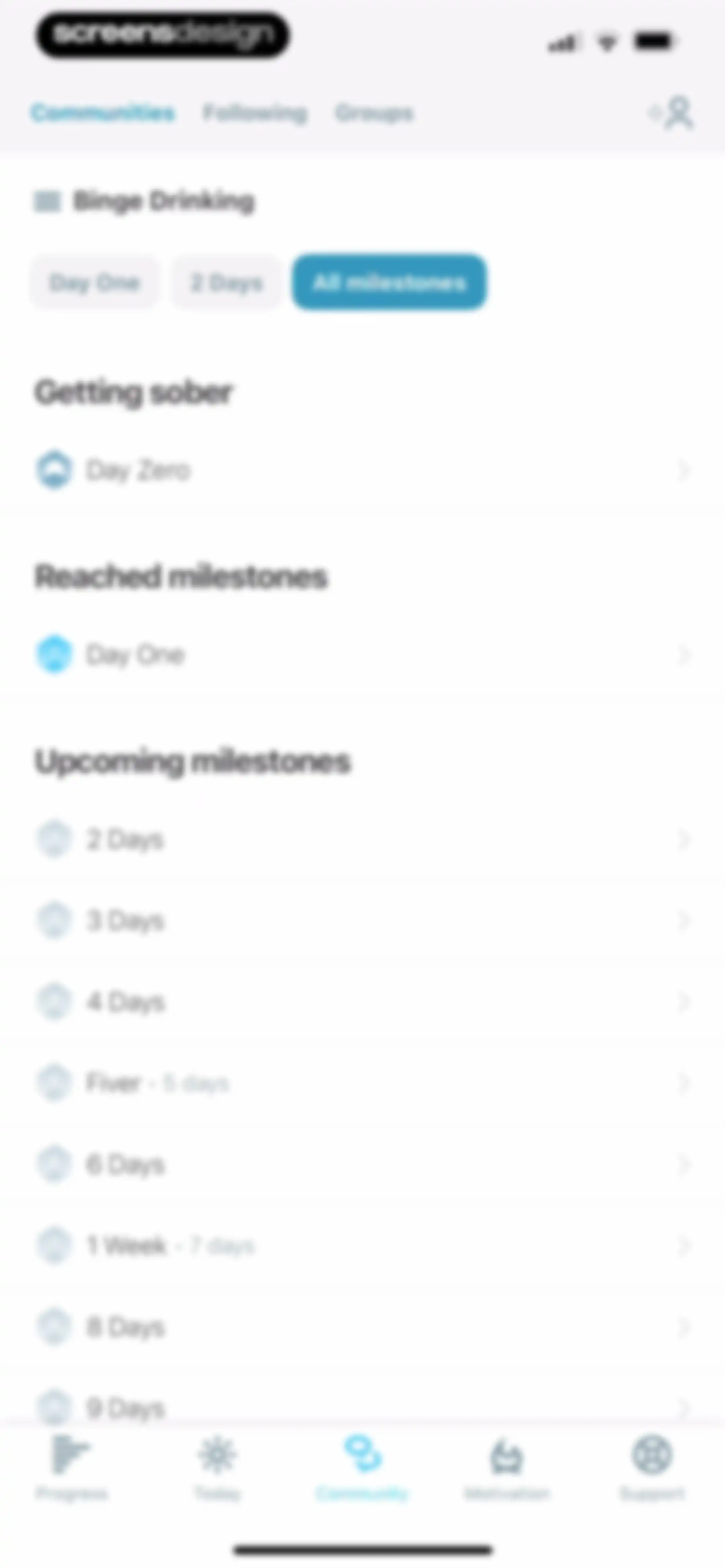
Task: Open the Day Zero milestone
Action: pos(362,470)
